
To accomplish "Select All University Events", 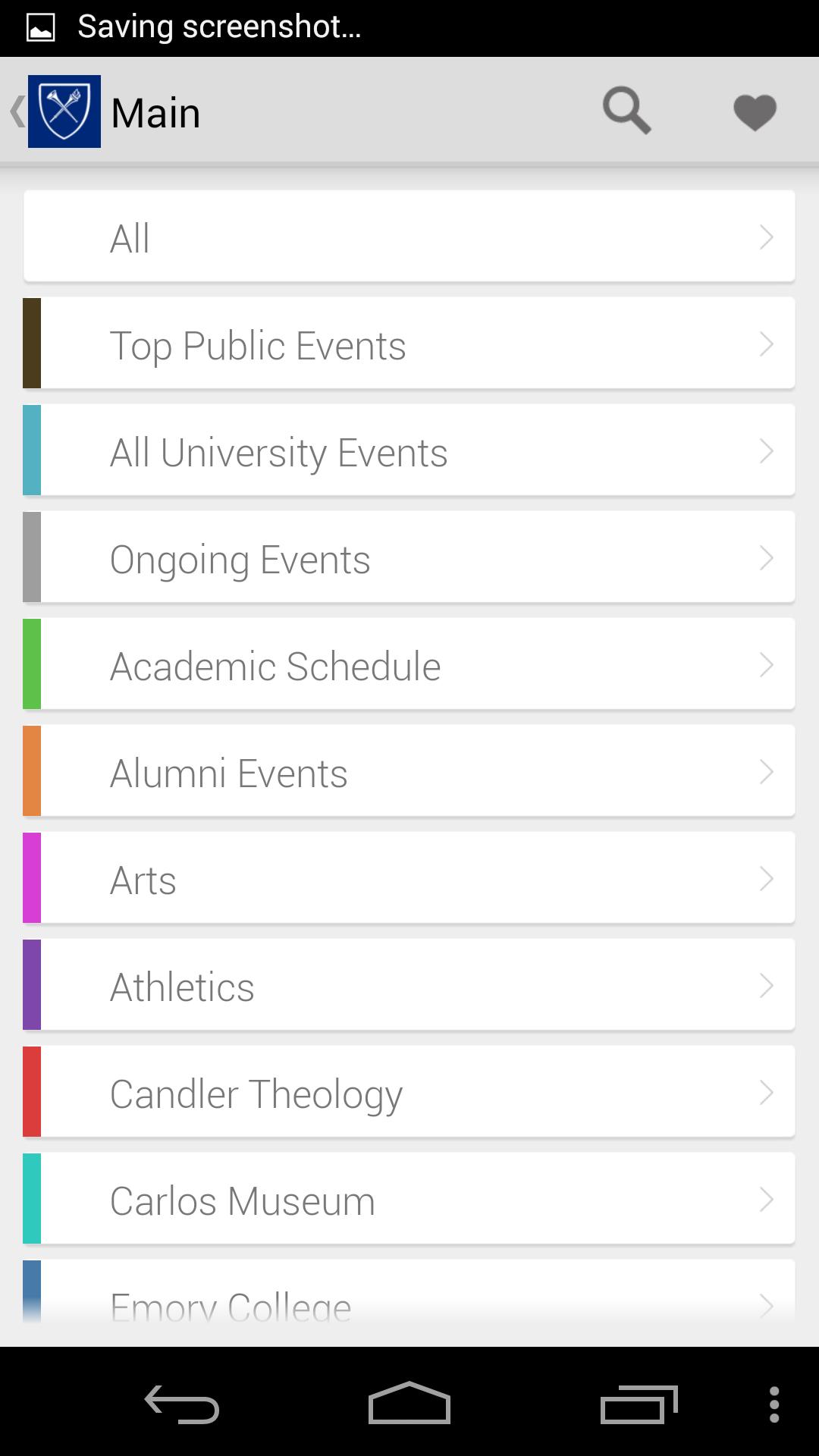I will (x=409, y=450).
